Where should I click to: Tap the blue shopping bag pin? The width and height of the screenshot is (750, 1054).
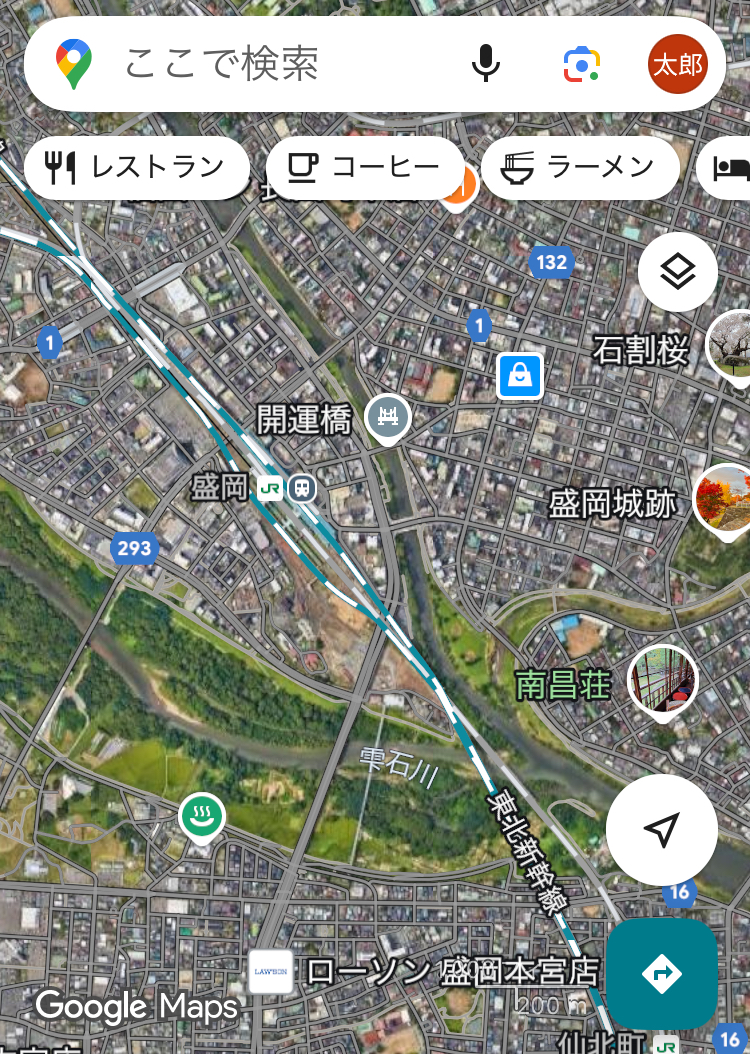(x=520, y=376)
